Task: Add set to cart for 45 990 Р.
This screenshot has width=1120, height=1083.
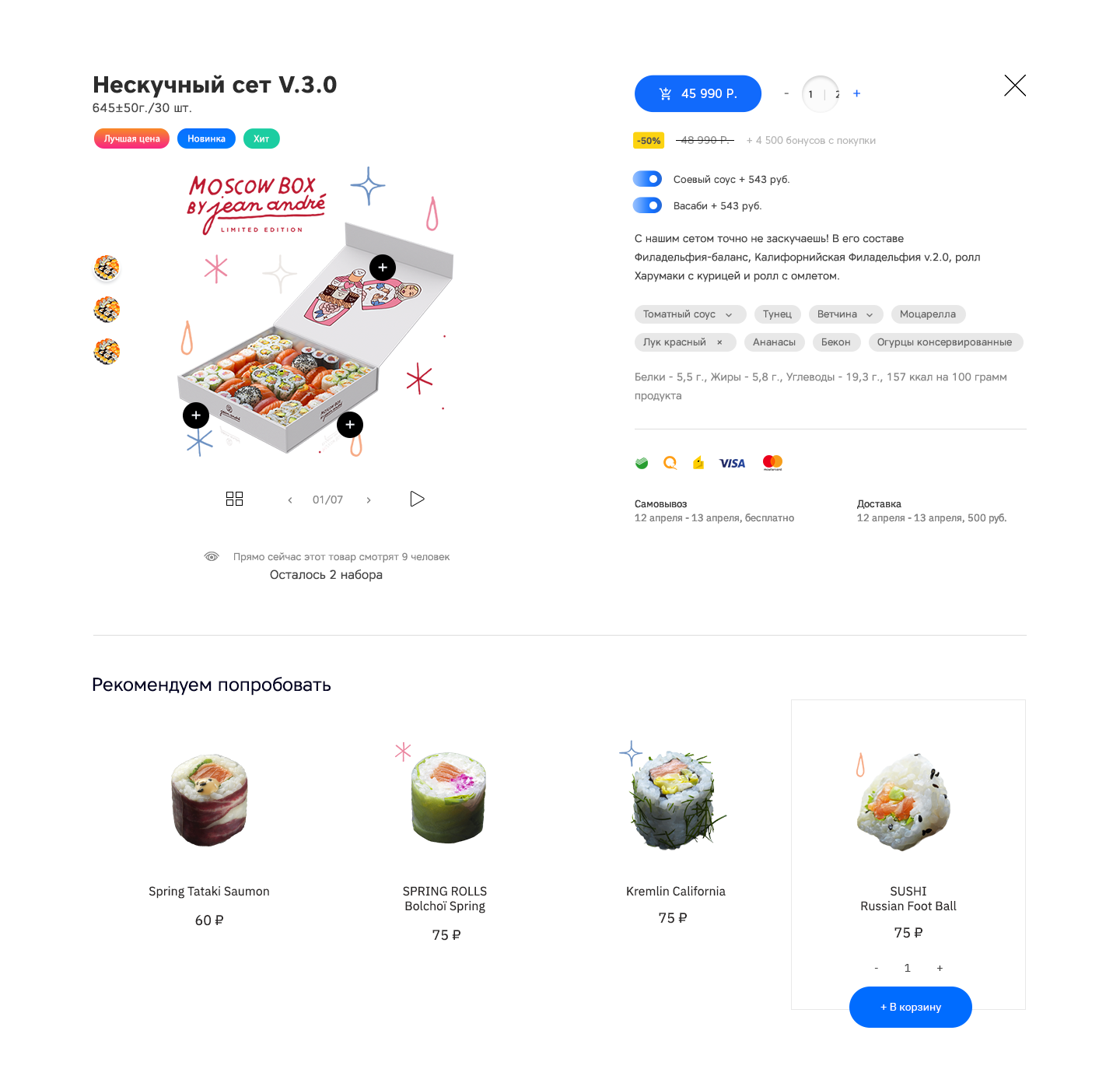Action: tap(698, 94)
